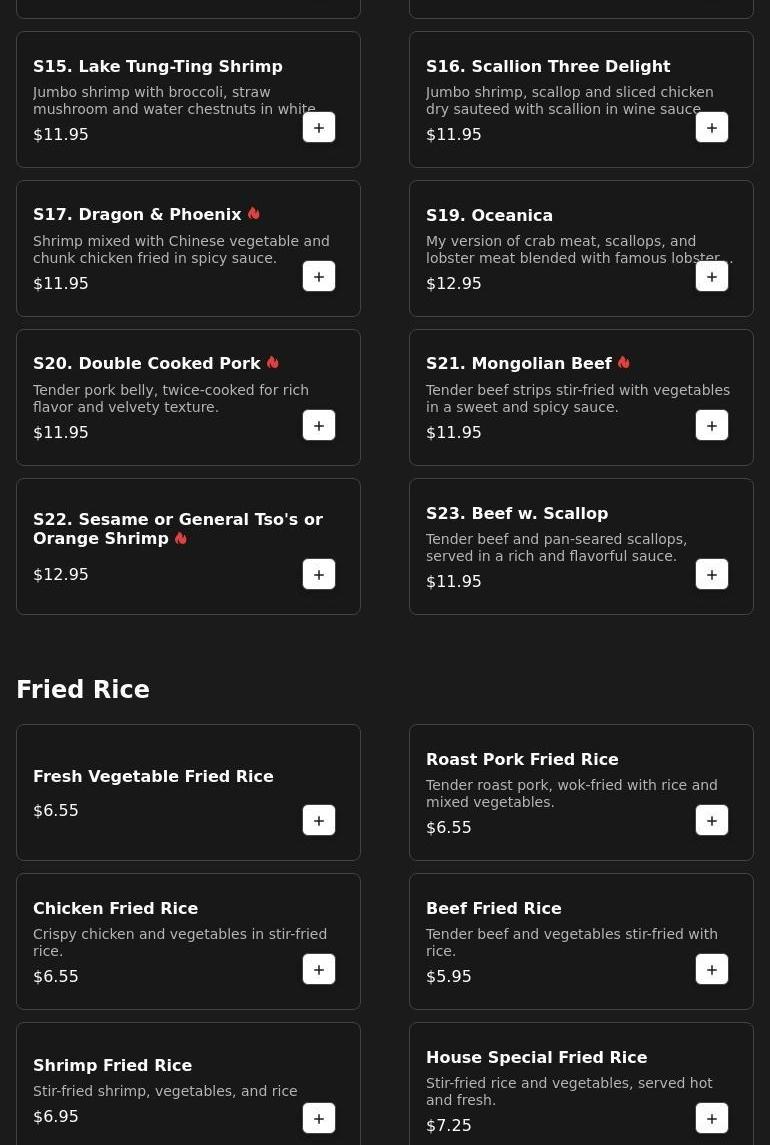The image size is (770, 1145).
Task: Add S22 Sesame or General Tso's Shrimp
Action: point(319,575)
